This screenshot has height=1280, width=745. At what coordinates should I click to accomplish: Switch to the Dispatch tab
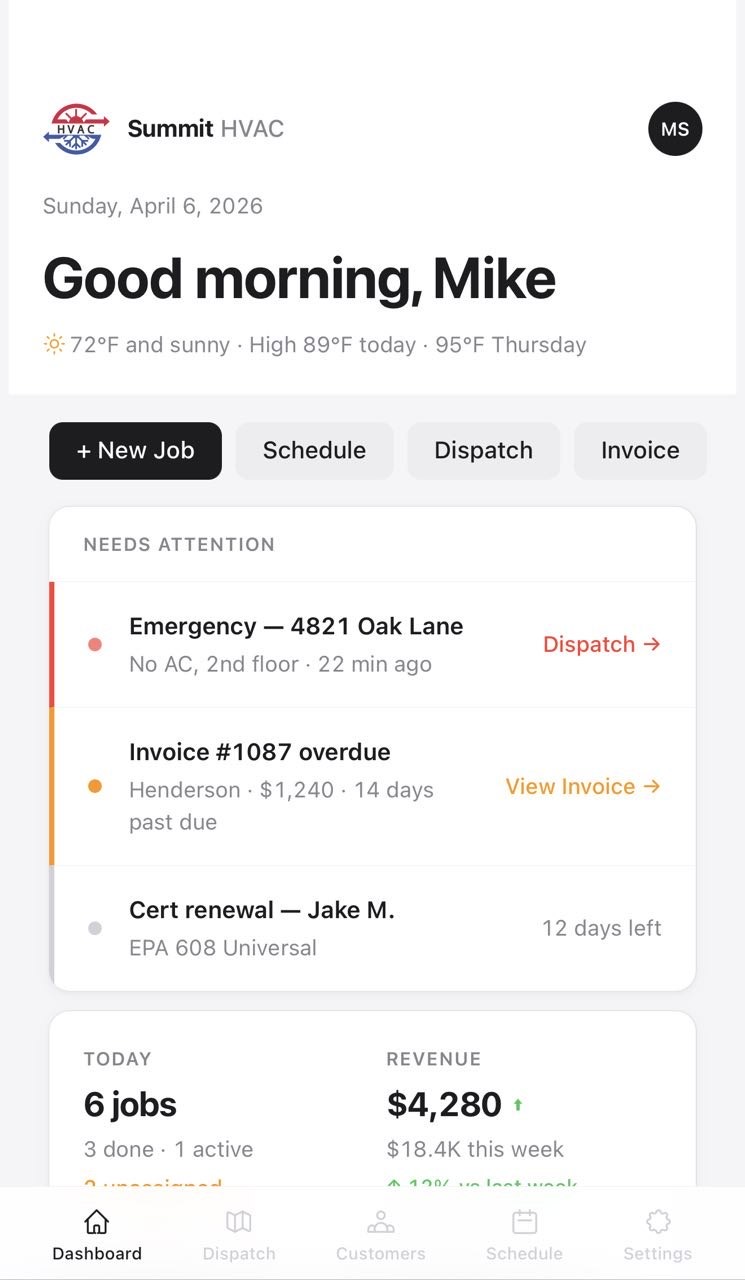pyautogui.click(x=483, y=450)
